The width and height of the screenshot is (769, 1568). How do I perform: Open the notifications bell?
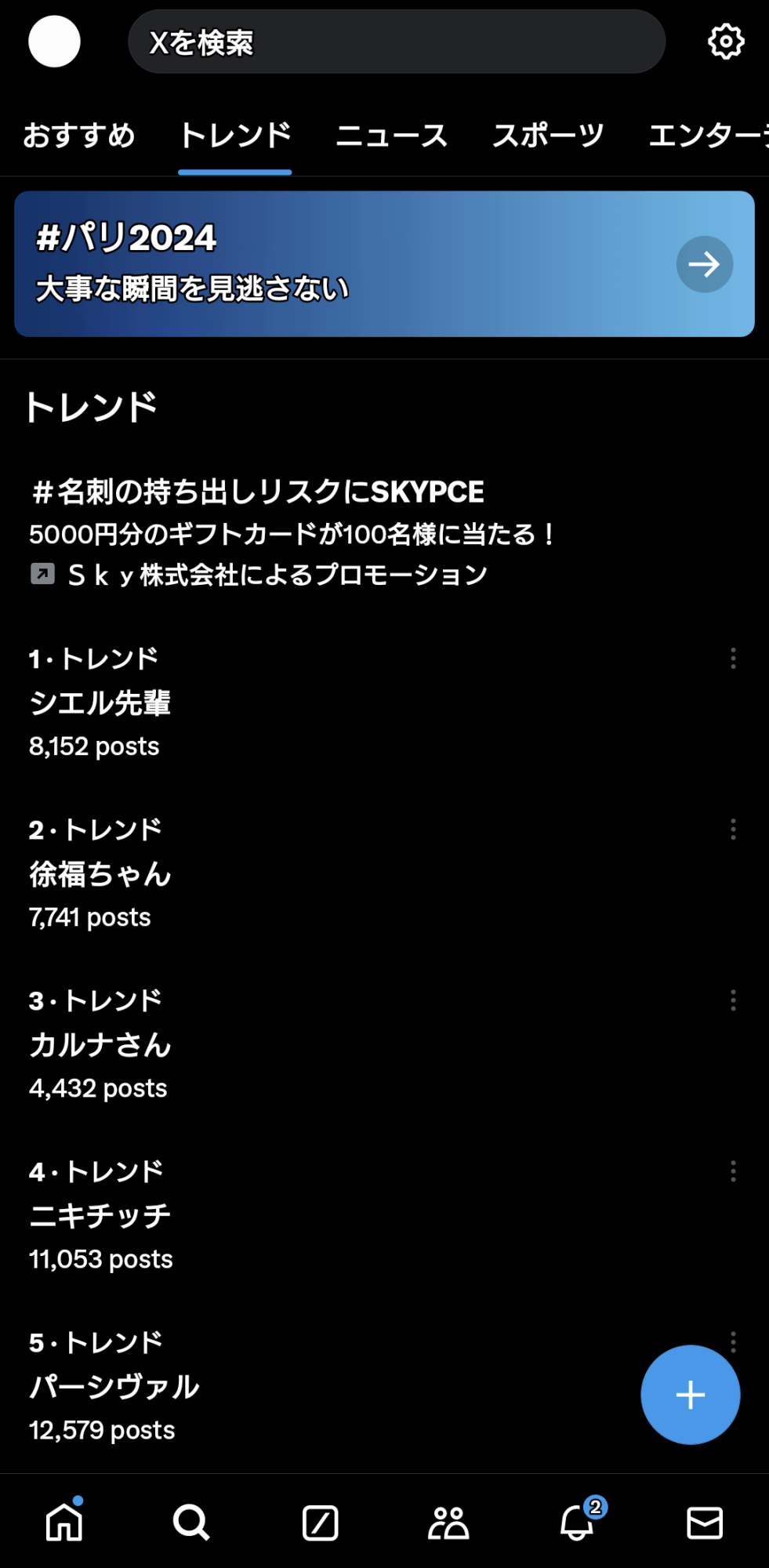(x=577, y=1523)
